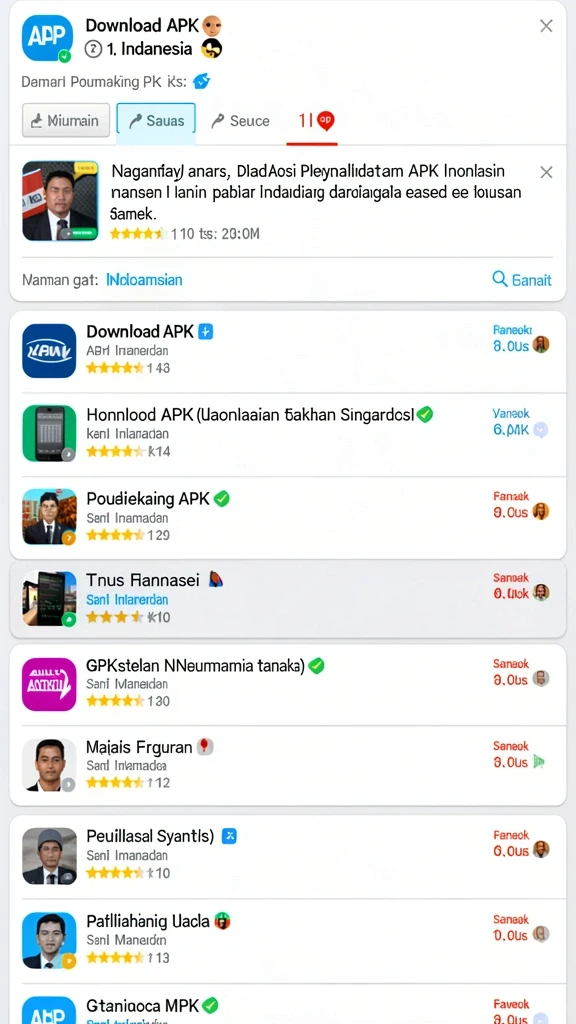Viewport: 576px width, 1024px height.
Task: Open the Gtaniaoca MPK listing
Action: pos(287,1004)
